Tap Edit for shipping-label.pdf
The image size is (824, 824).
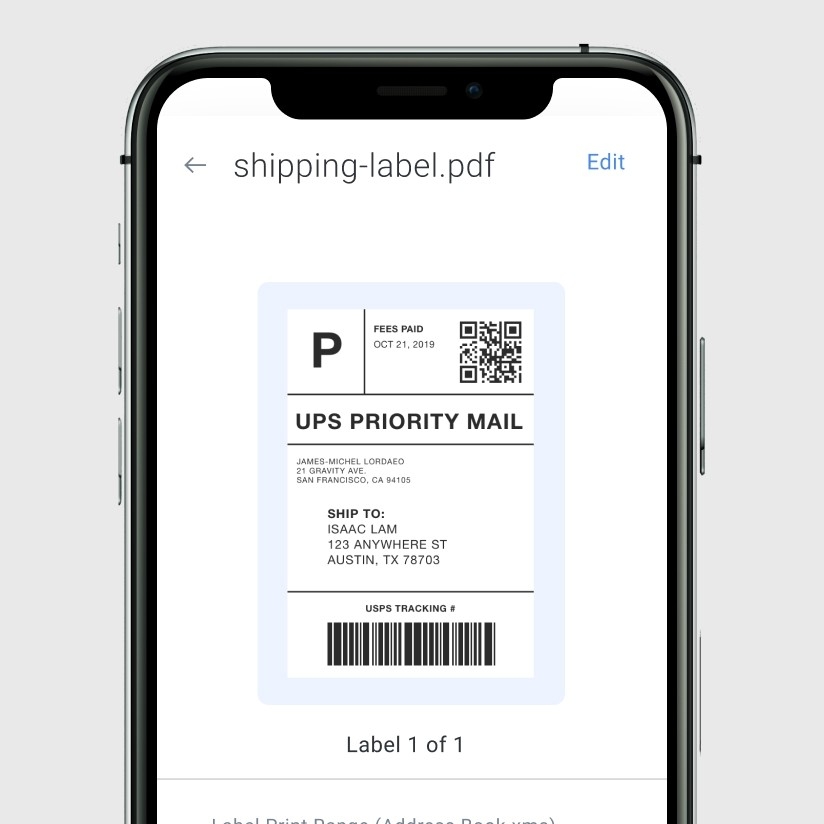click(605, 162)
